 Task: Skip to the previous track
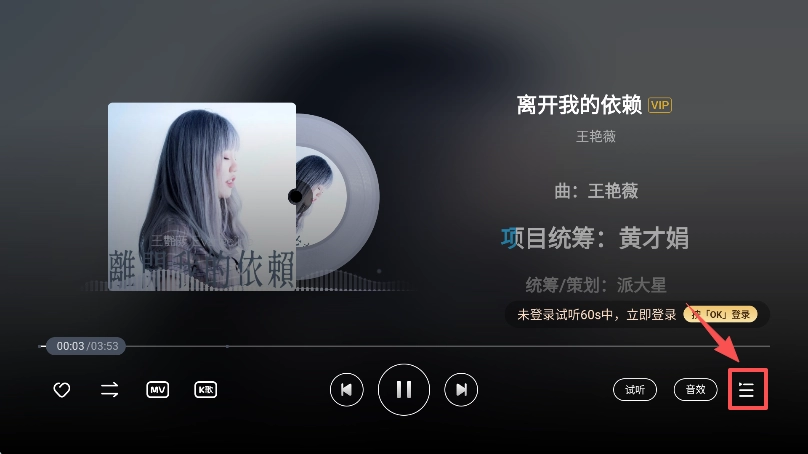(x=346, y=390)
